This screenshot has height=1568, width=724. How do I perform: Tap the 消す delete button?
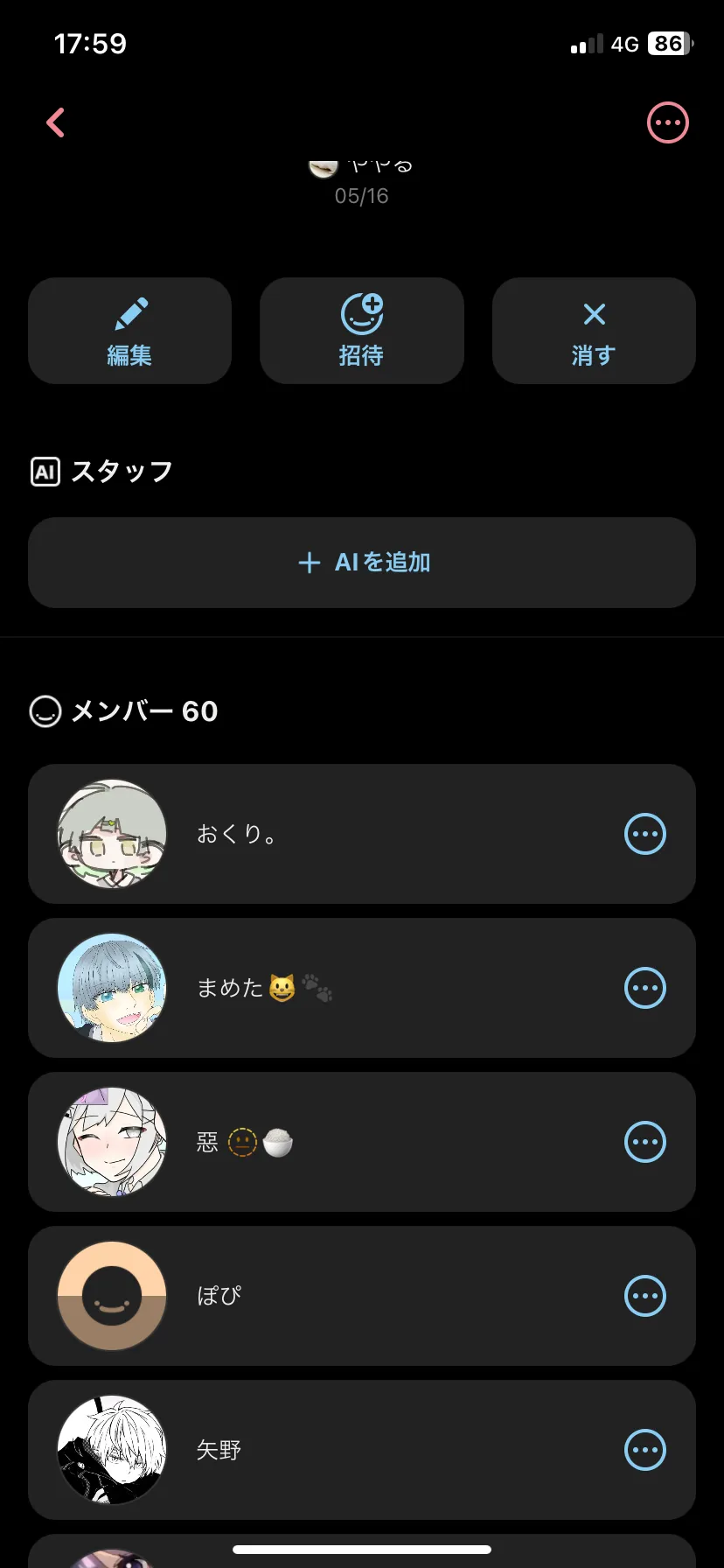pos(594,331)
